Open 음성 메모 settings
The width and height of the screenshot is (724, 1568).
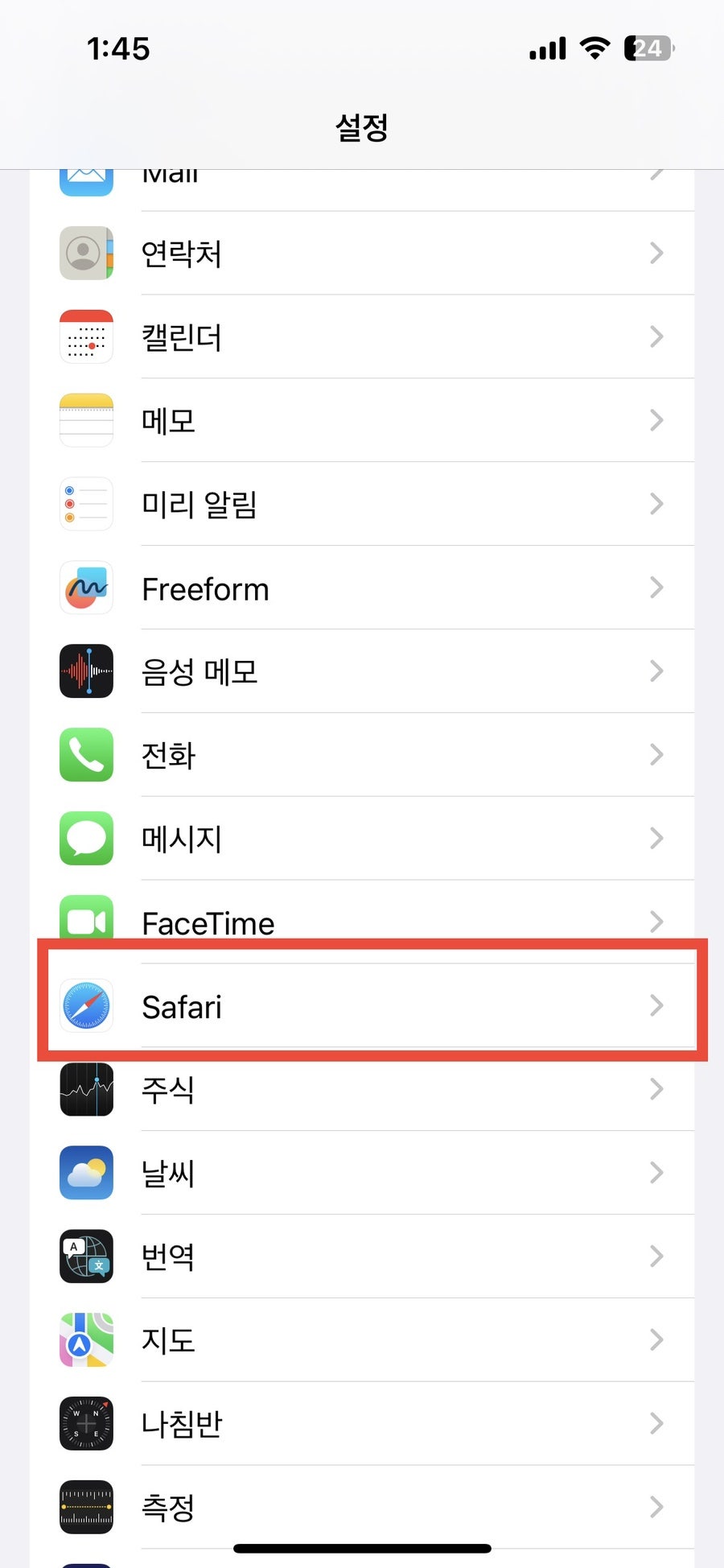pyautogui.click(x=362, y=671)
